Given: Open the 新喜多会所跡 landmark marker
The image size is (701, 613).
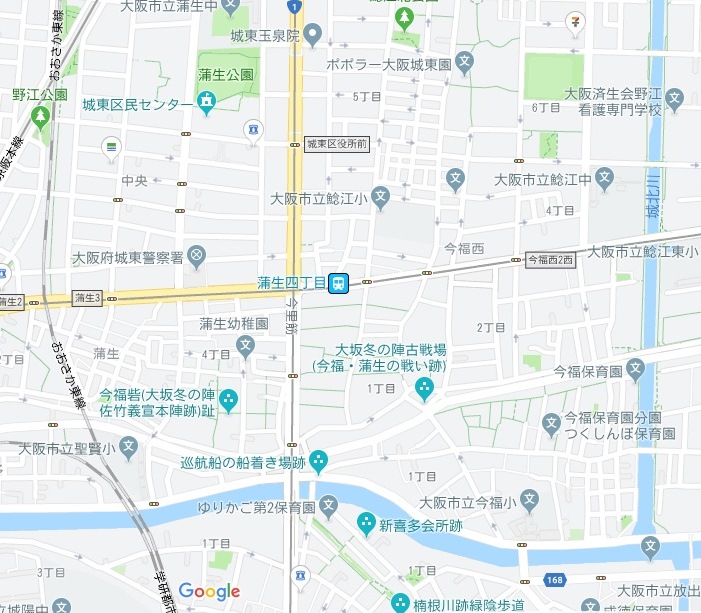Looking at the screenshot, I should pyautogui.click(x=366, y=523).
